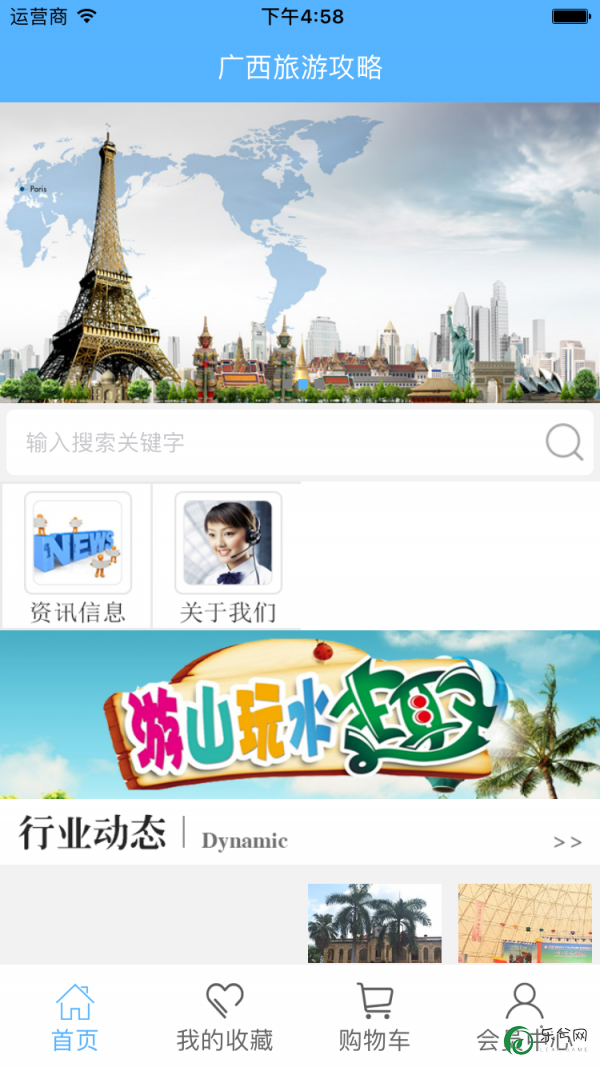Tap the search keyword input field
Viewport: 600px width, 1067px height.
point(270,442)
